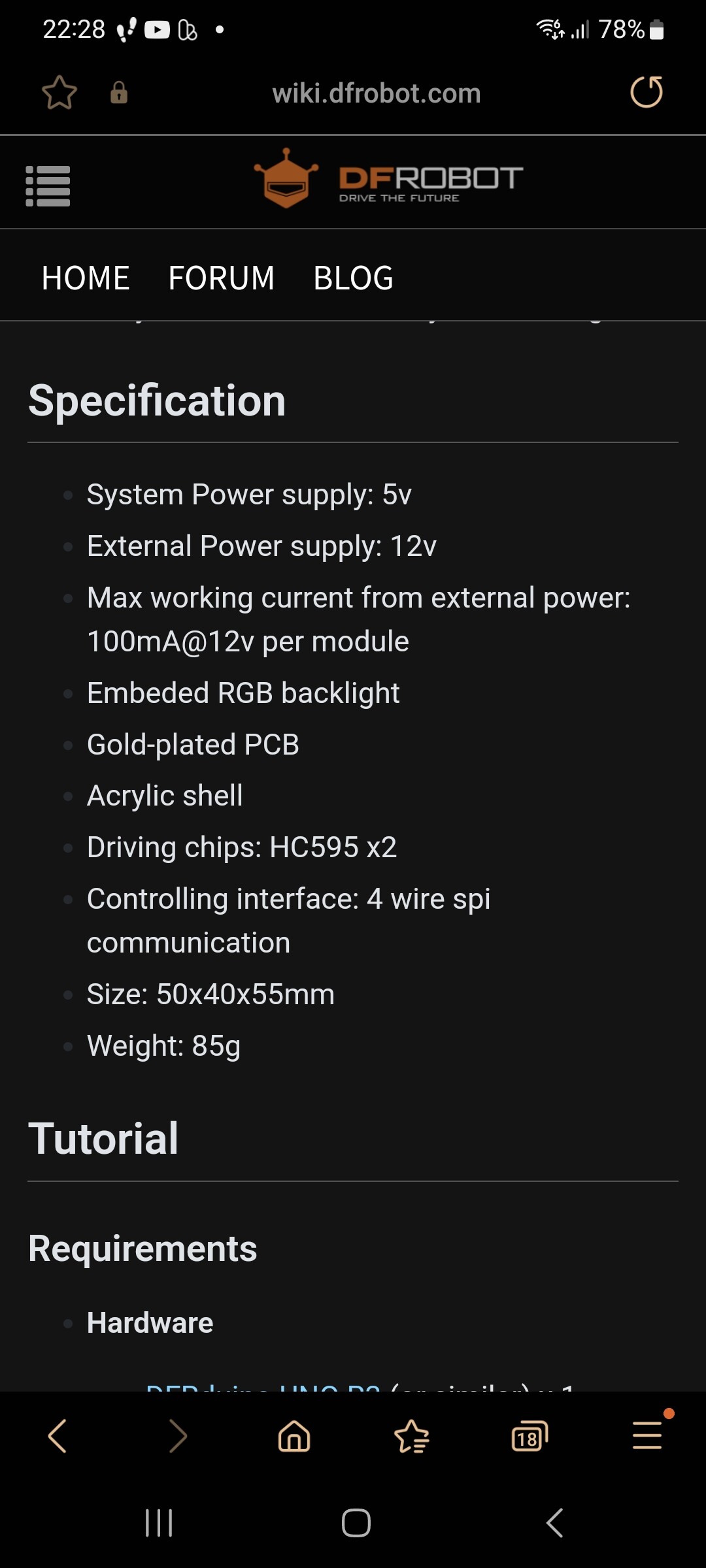Screen dimensions: 706x1568
Task: Open the browser home page
Action: 294,1436
